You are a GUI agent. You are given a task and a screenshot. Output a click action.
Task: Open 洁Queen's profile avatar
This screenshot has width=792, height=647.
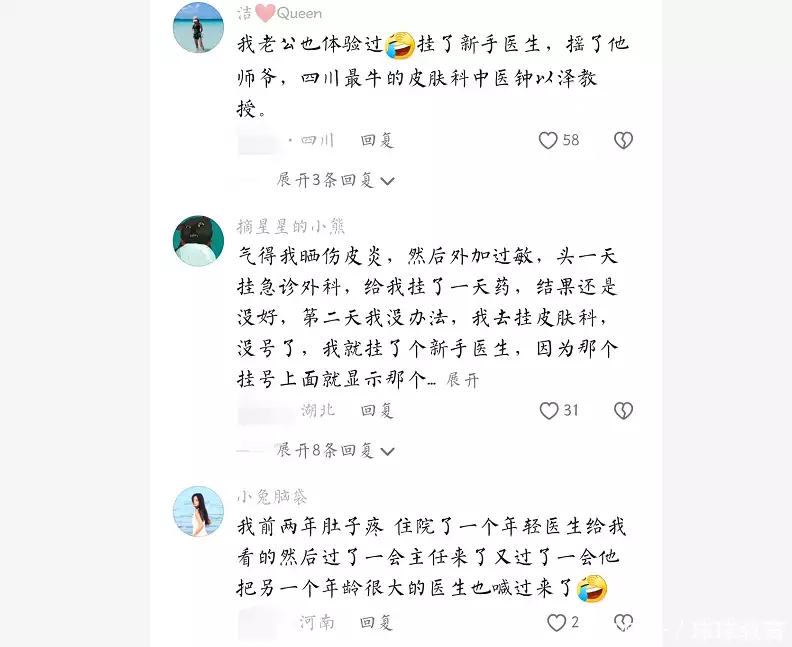click(x=198, y=27)
